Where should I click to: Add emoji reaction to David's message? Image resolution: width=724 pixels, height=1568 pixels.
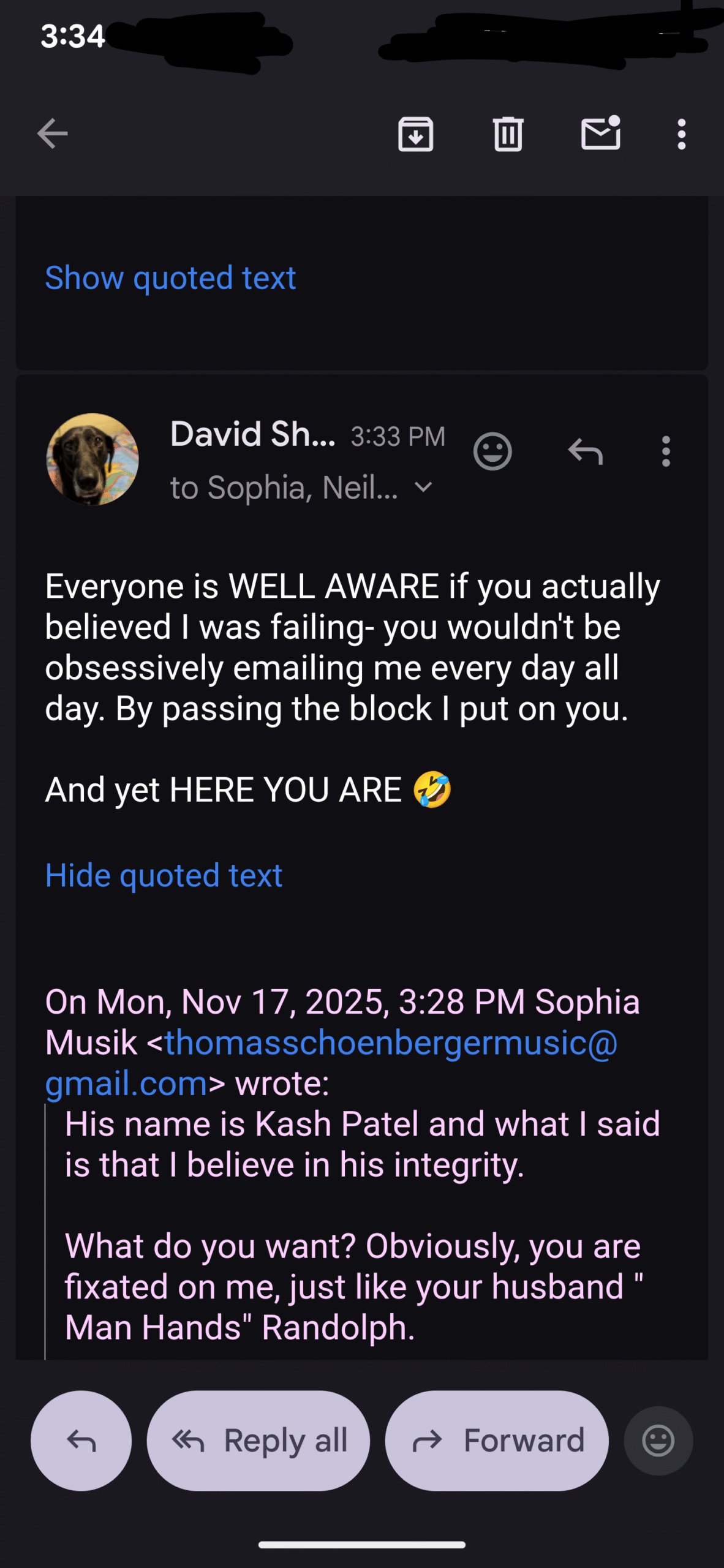(492, 452)
